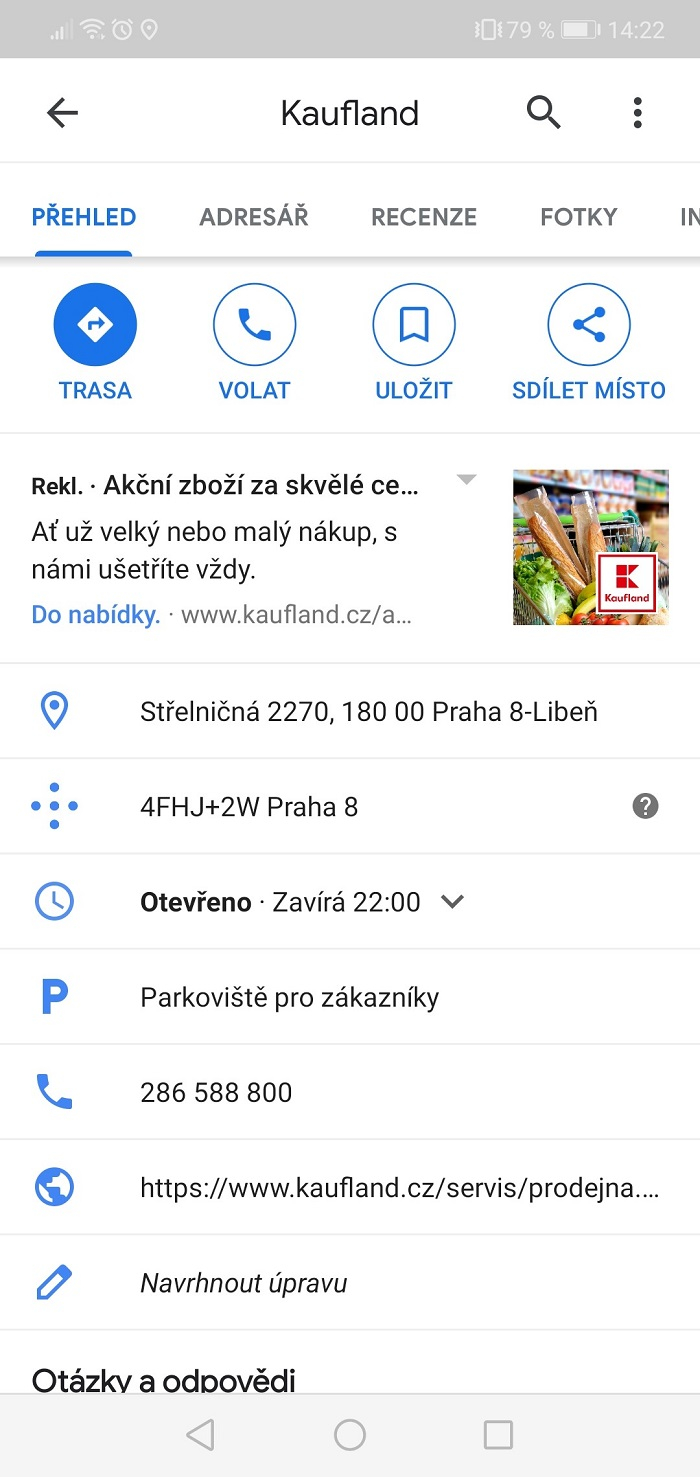Screen dimensions: 700x1477
Task: Open the Fotky tab
Action: pyautogui.click(x=579, y=217)
